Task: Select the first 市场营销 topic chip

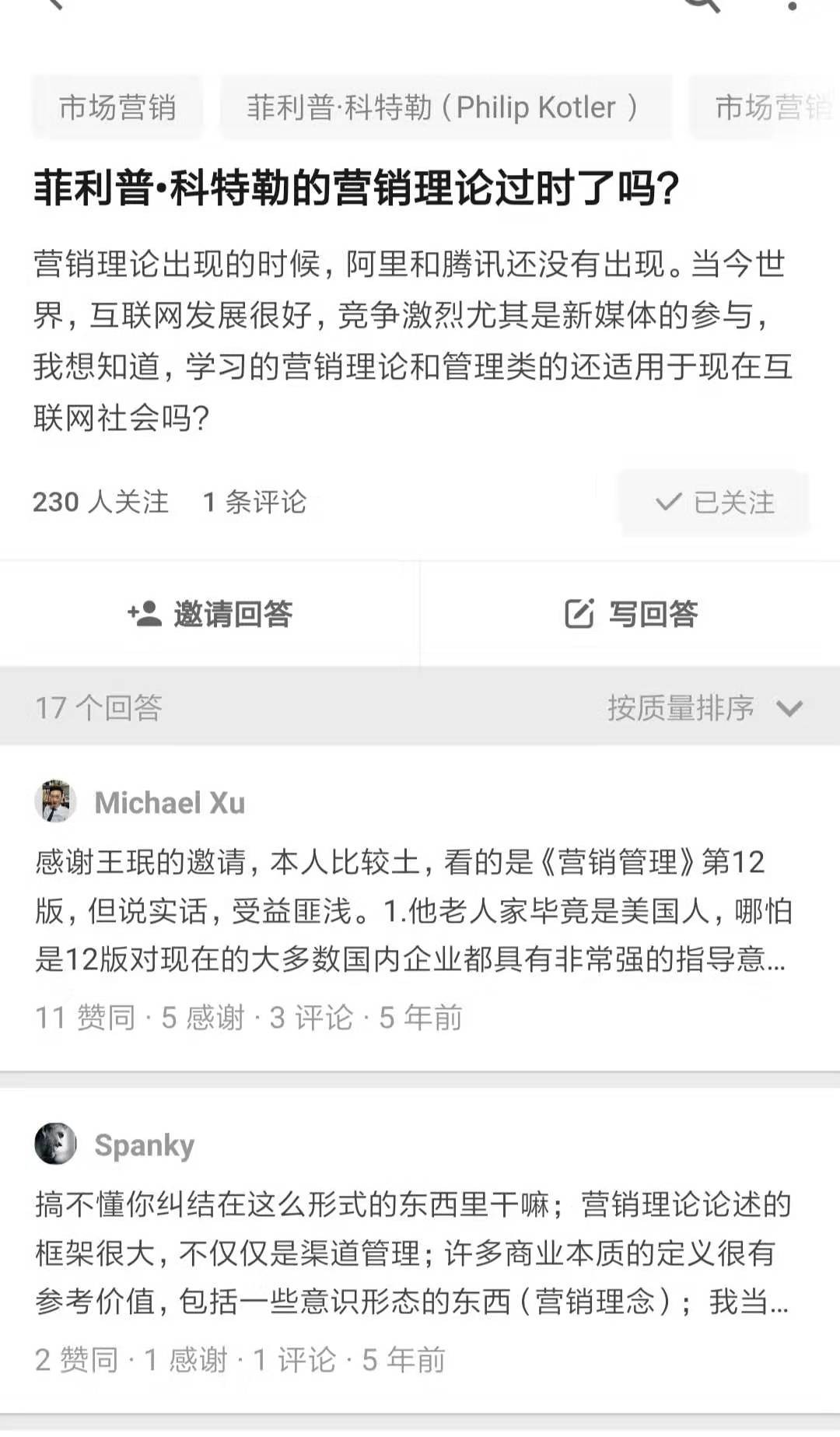Action: [x=117, y=107]
